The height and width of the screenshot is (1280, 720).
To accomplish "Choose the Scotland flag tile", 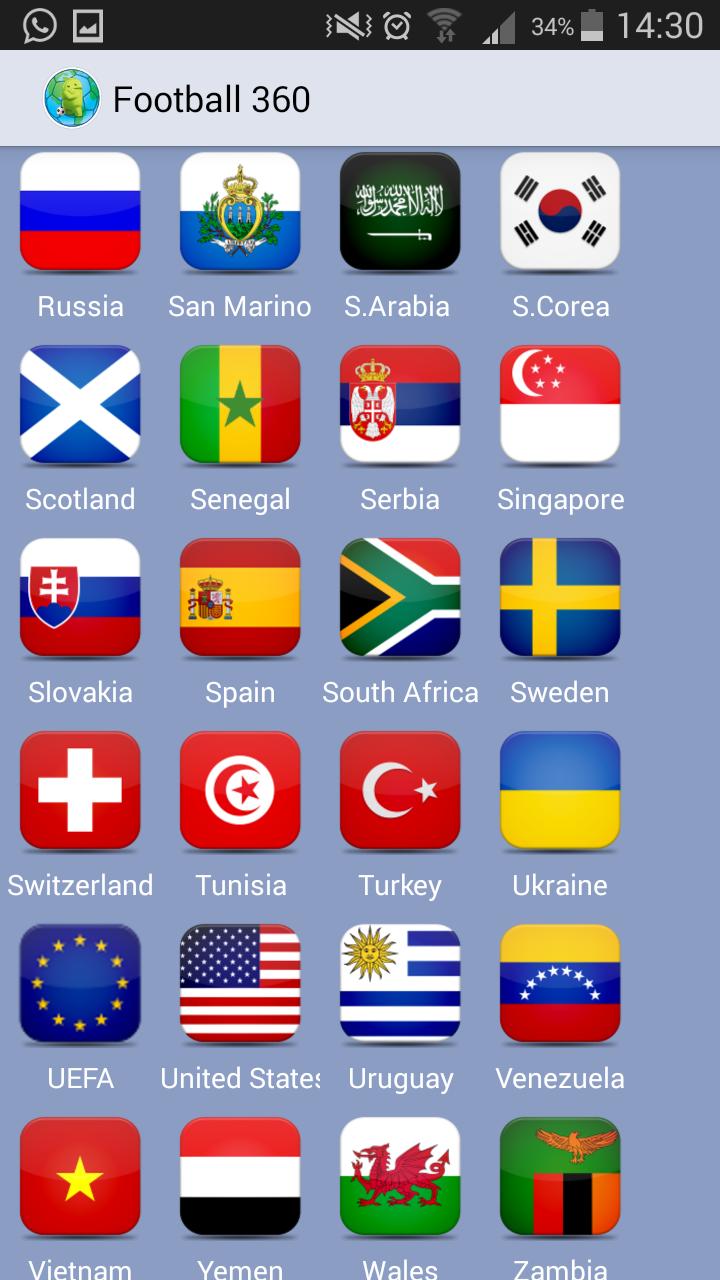I will pyautogui.click(x=80, y=405).
